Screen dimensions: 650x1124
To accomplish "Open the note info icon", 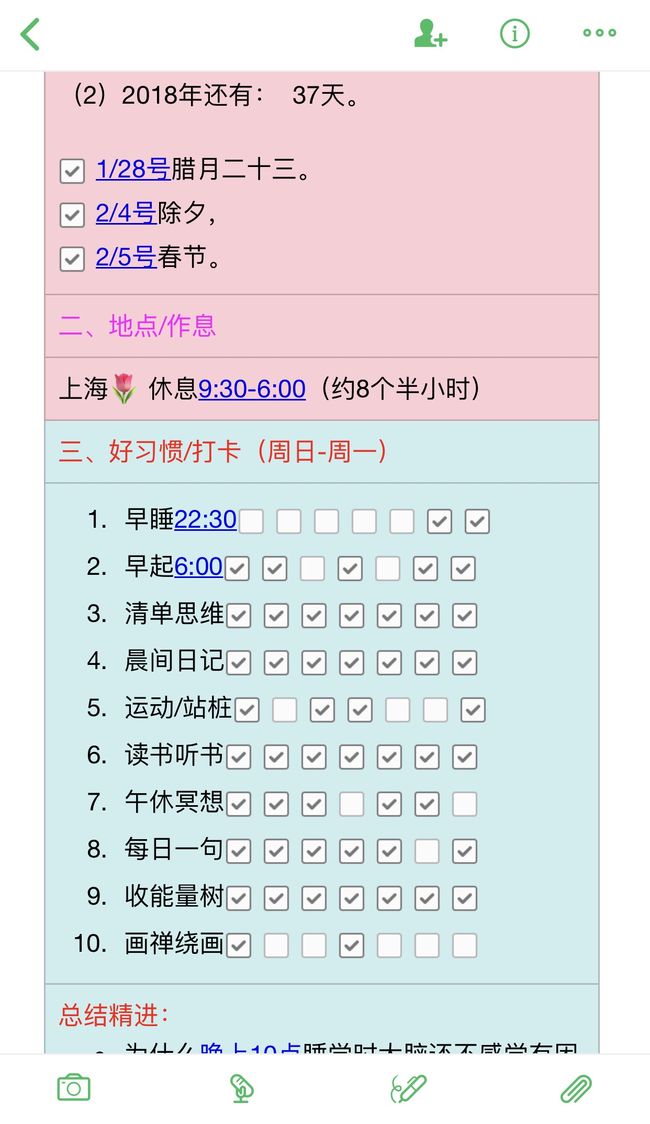I will (x=515, y=33).
